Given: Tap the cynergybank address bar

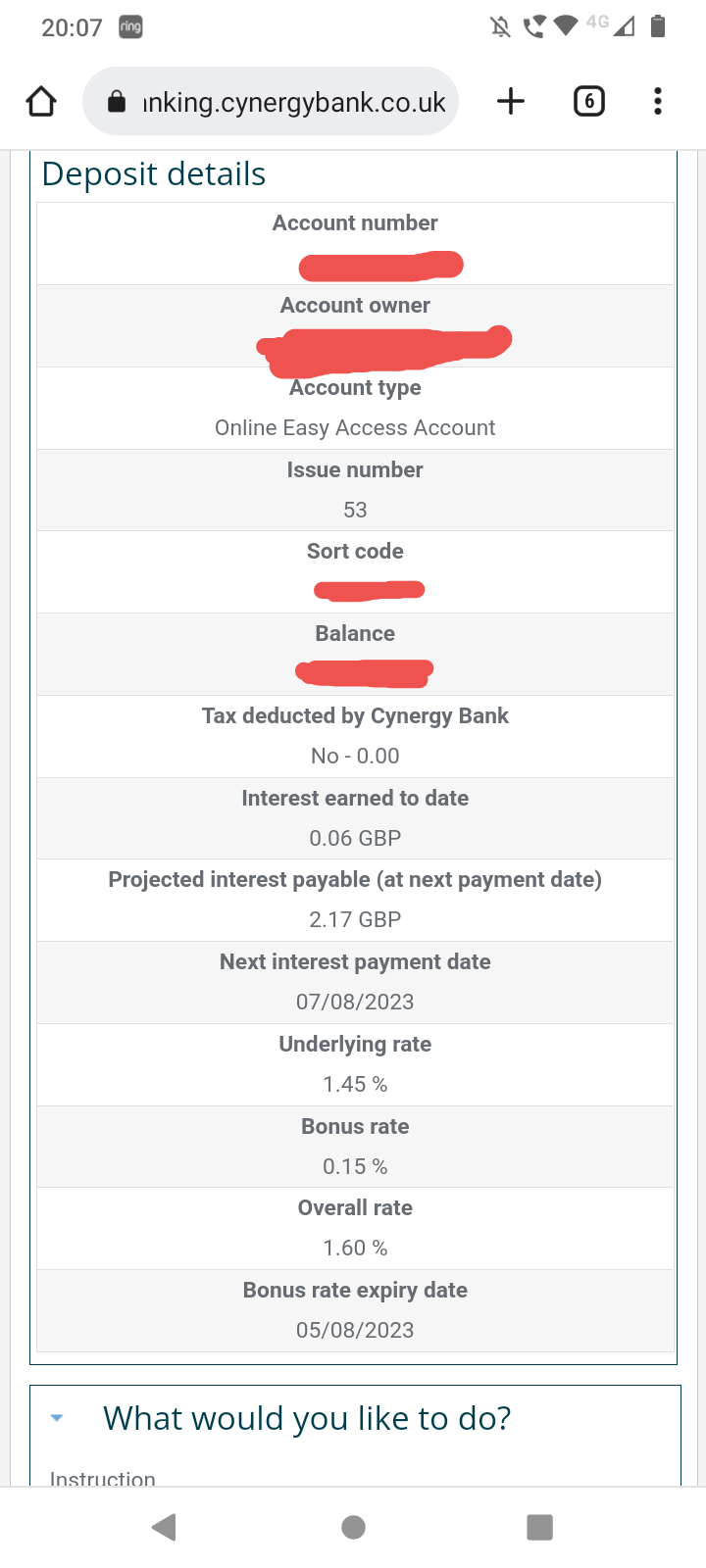Looking at the screenshot, I should (271, 101).
